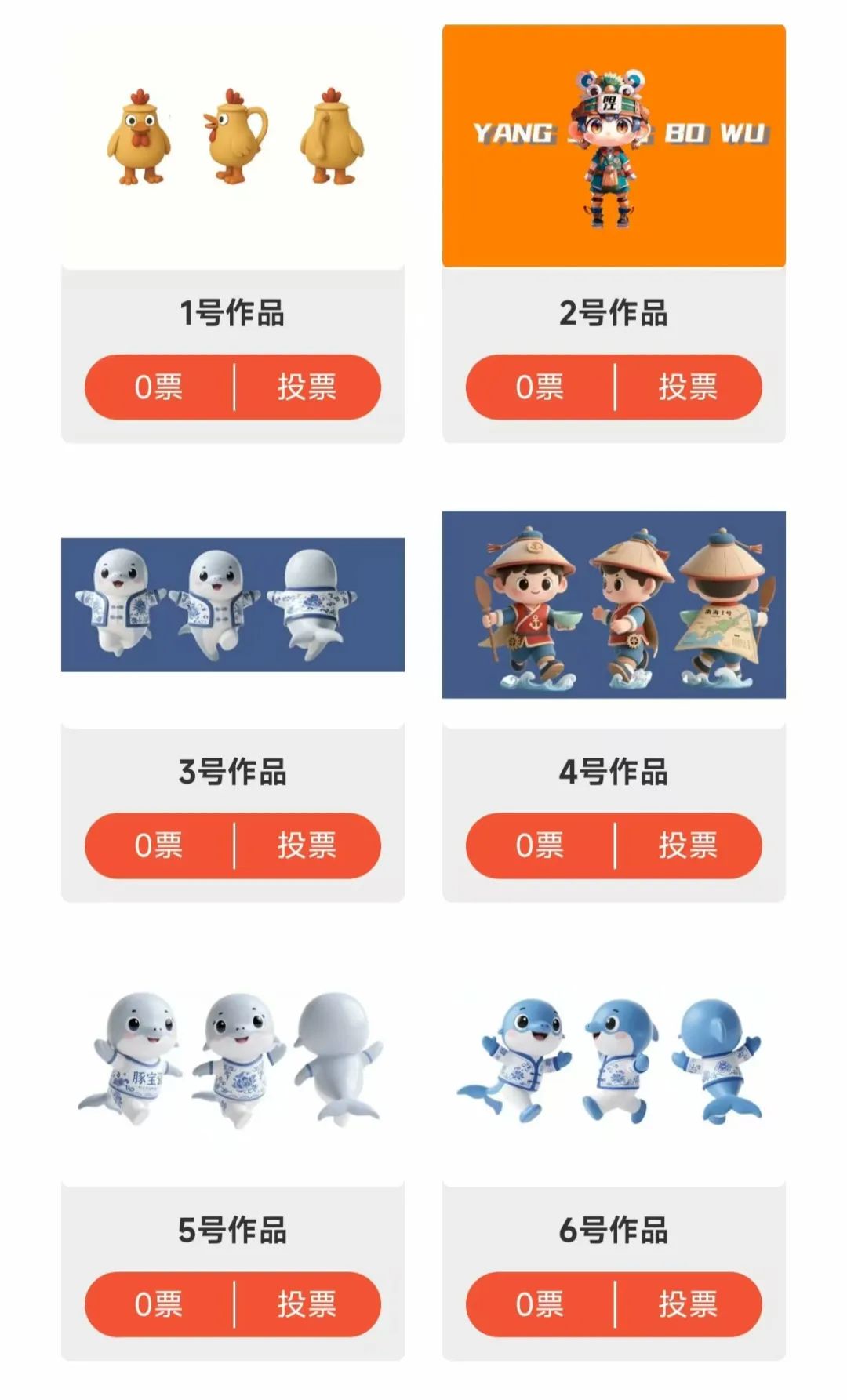
Task: Open the orange Yang Bo Wu image of 2号作品
Action: click(614, 146)
